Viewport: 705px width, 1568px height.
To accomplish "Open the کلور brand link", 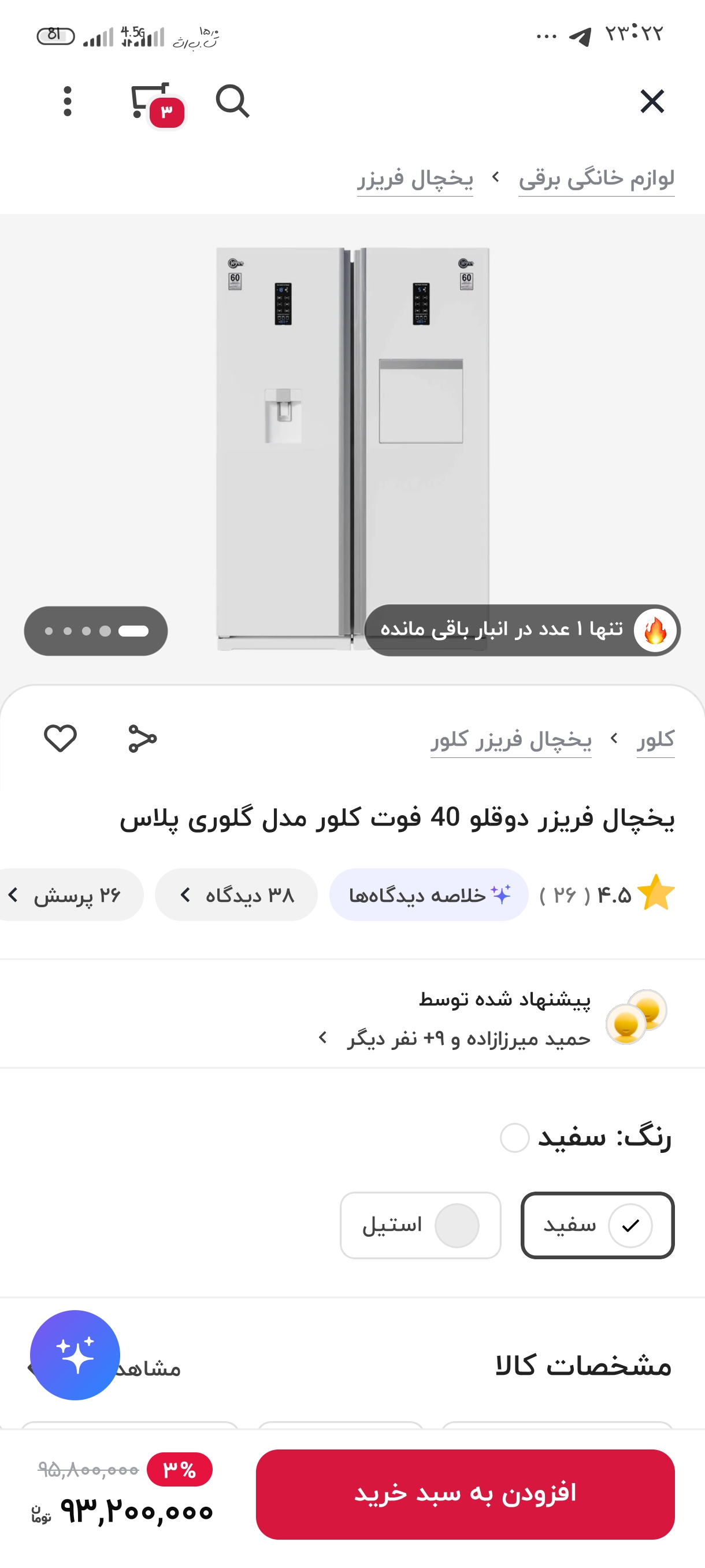I will (x=655, y=739).
